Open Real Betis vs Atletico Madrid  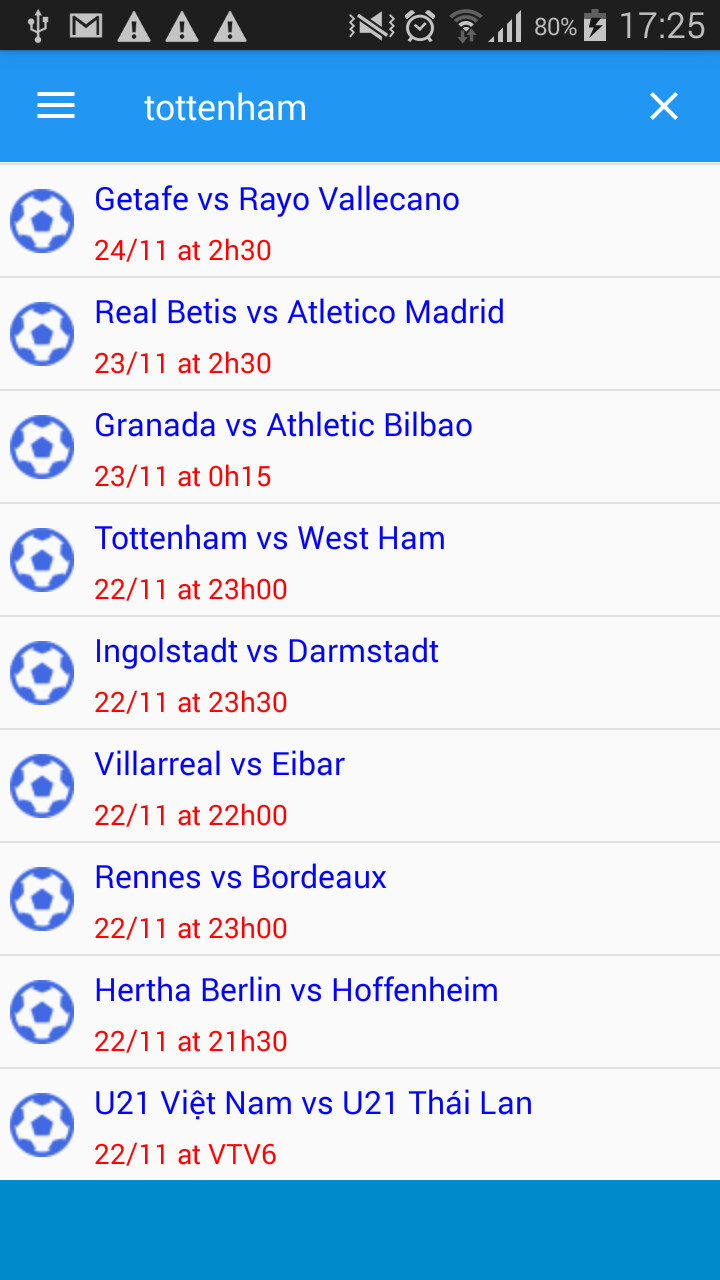click(x=360, y=334)
